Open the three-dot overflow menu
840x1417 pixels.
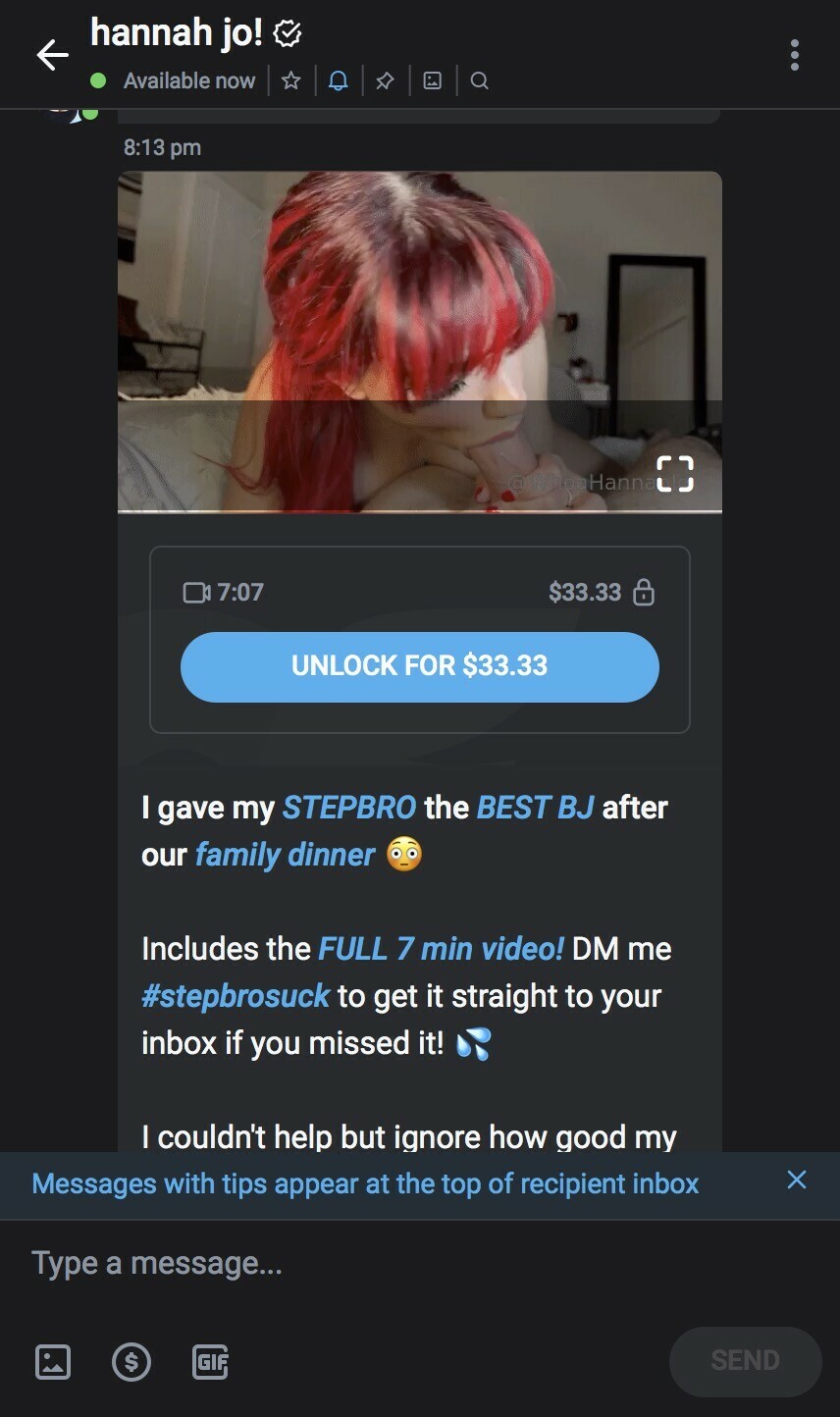[794, 55]
